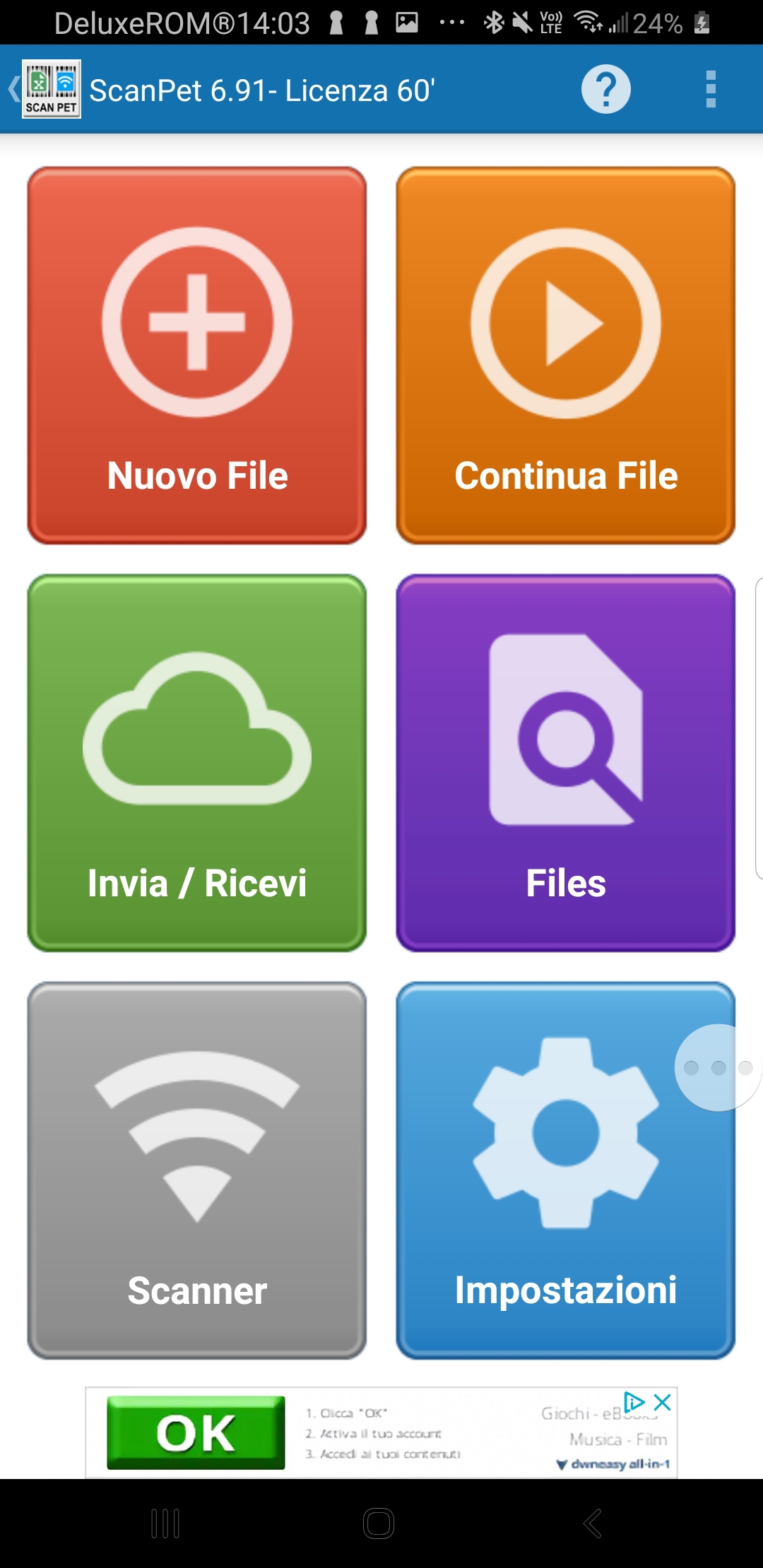
Task: Open the three-dot overflow menu
Action: 711,90
